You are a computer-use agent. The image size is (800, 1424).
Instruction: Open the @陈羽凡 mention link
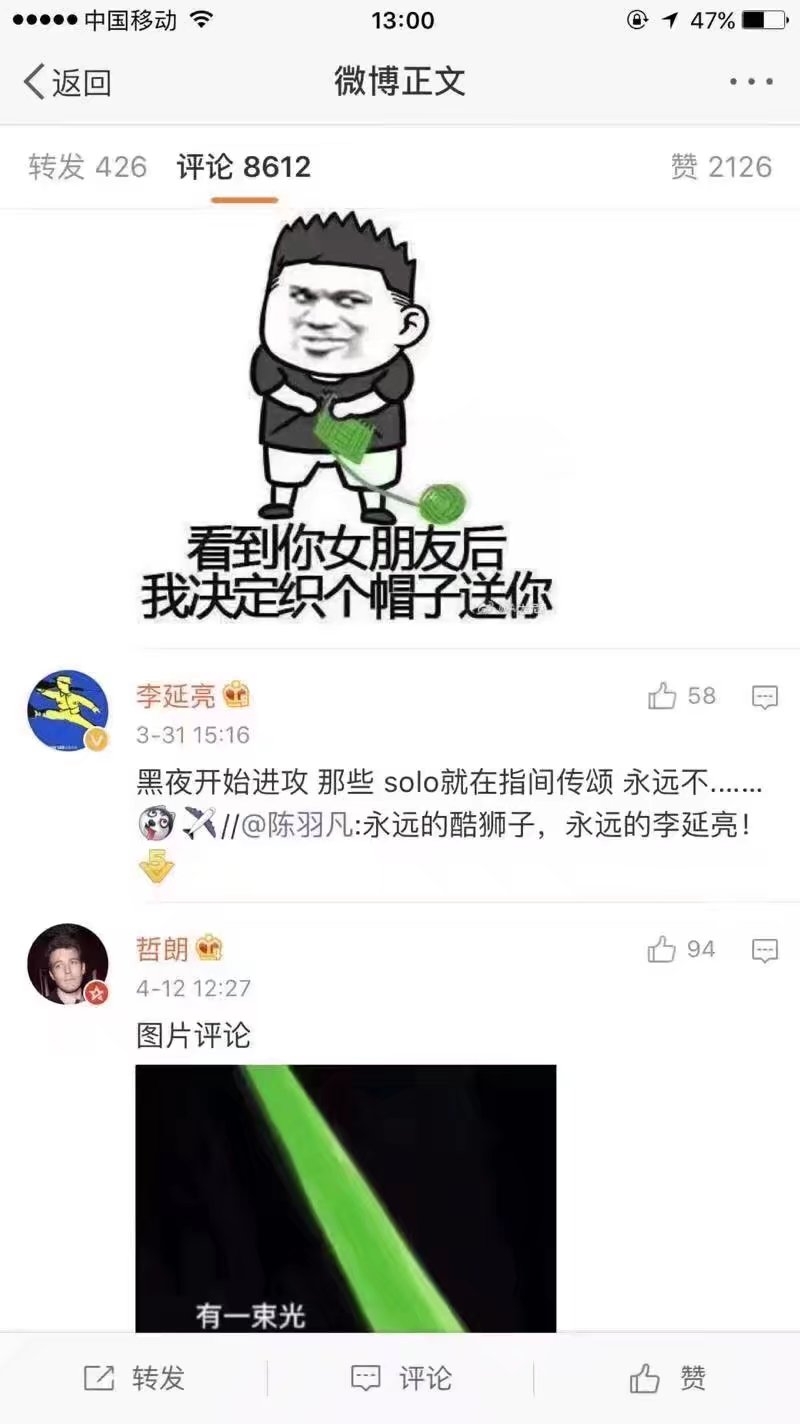click(x=298, y=825)
